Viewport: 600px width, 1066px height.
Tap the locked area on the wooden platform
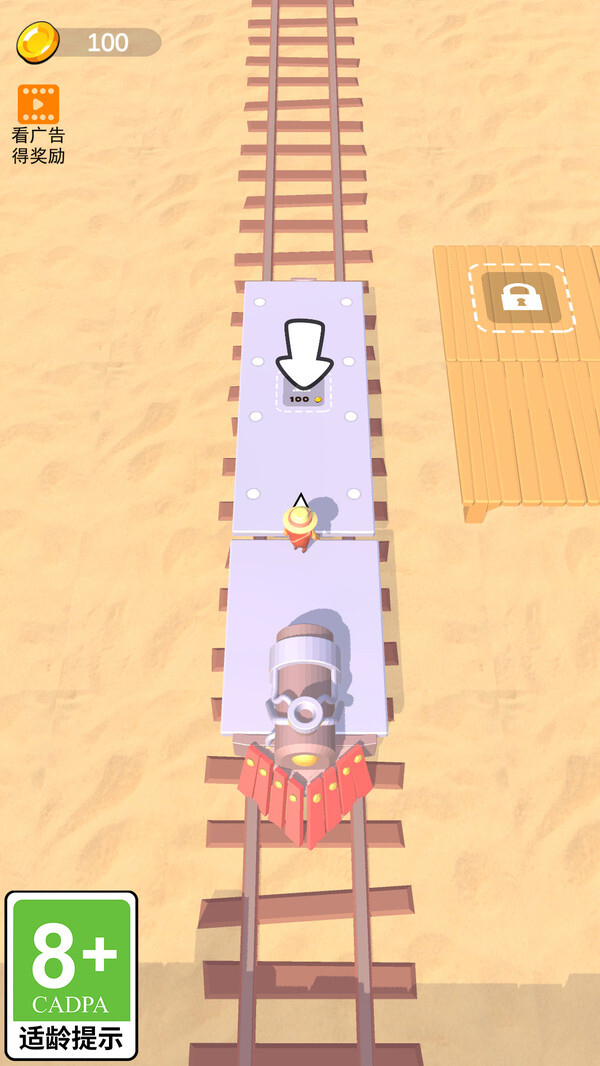[x=520, y=297]
